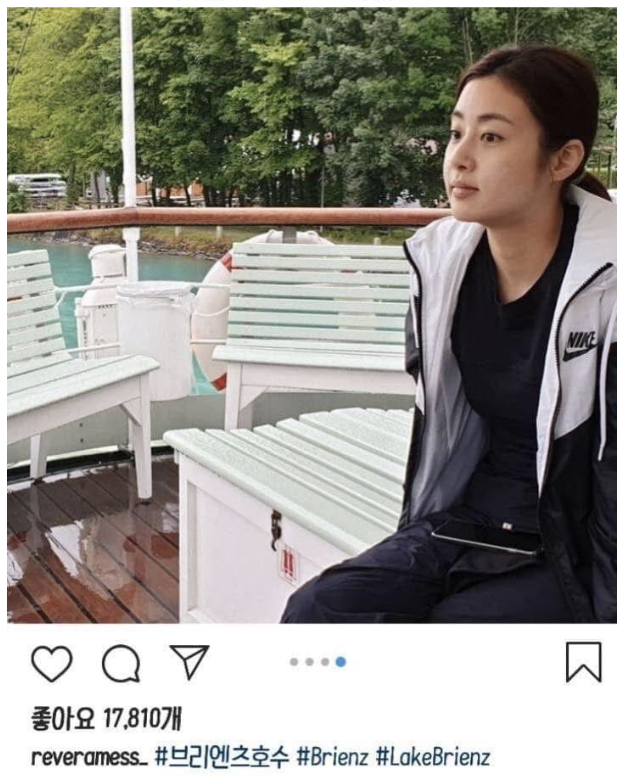Bookmark this post
Screen dimensions: 628x776
click(x=583, y=662)
